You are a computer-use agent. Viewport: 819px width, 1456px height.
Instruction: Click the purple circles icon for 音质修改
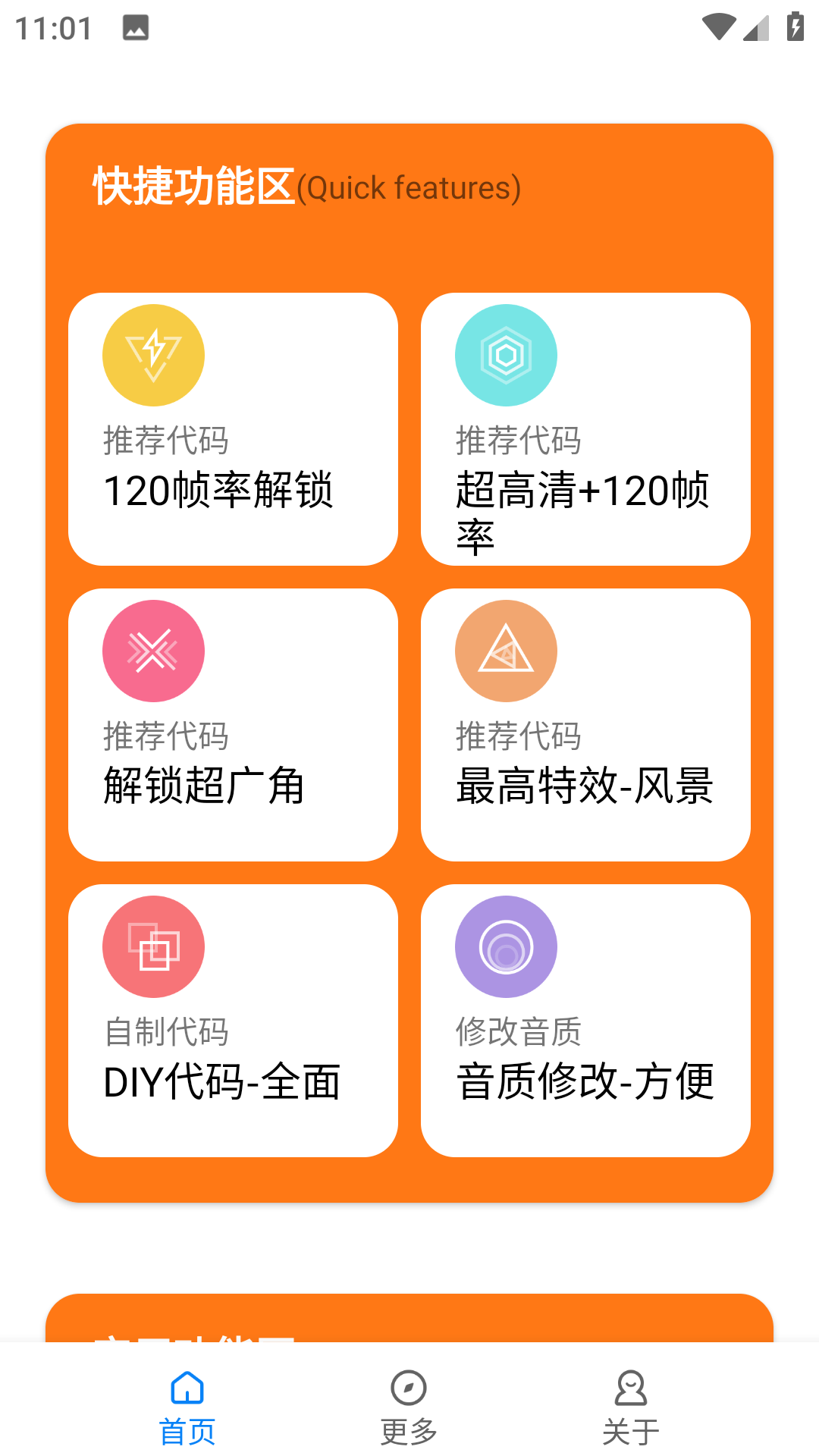pos(506,946)
